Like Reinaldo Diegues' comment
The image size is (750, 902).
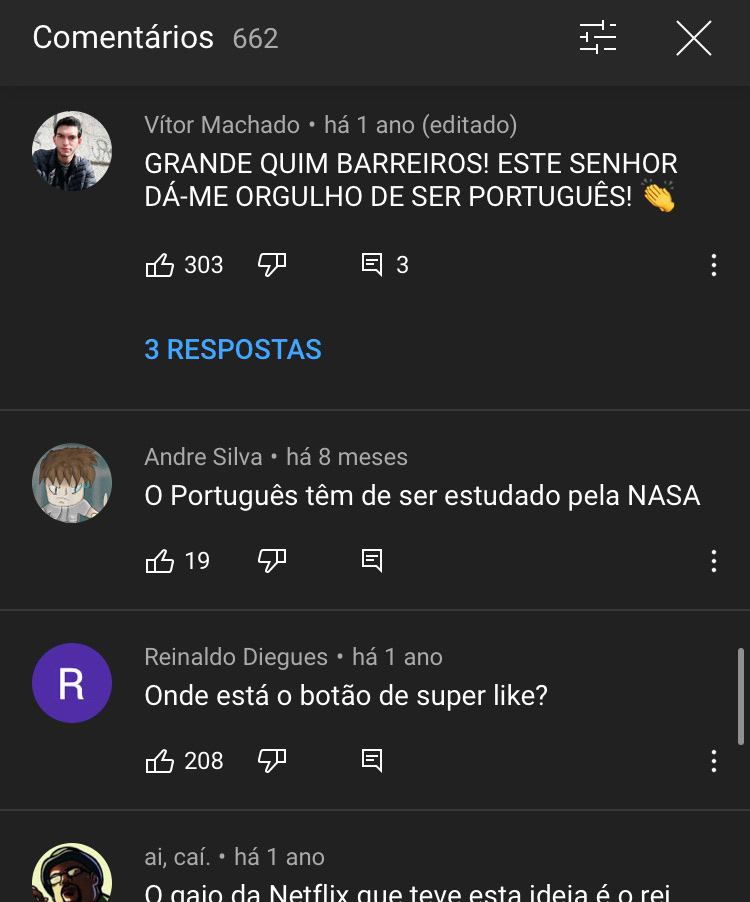pyautogui.click(x=160, y=761)
